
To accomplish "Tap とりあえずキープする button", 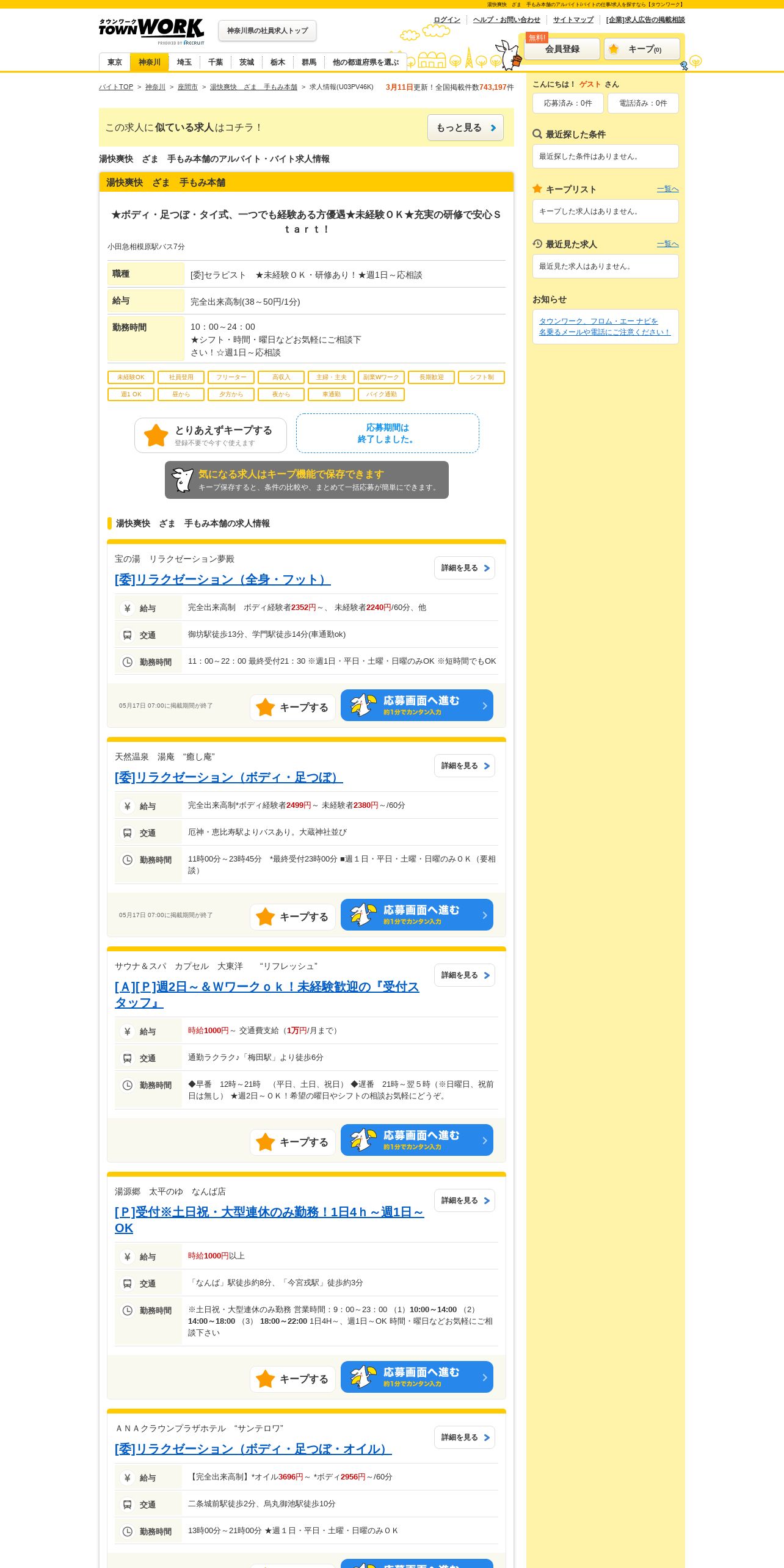I will [211, 435].
